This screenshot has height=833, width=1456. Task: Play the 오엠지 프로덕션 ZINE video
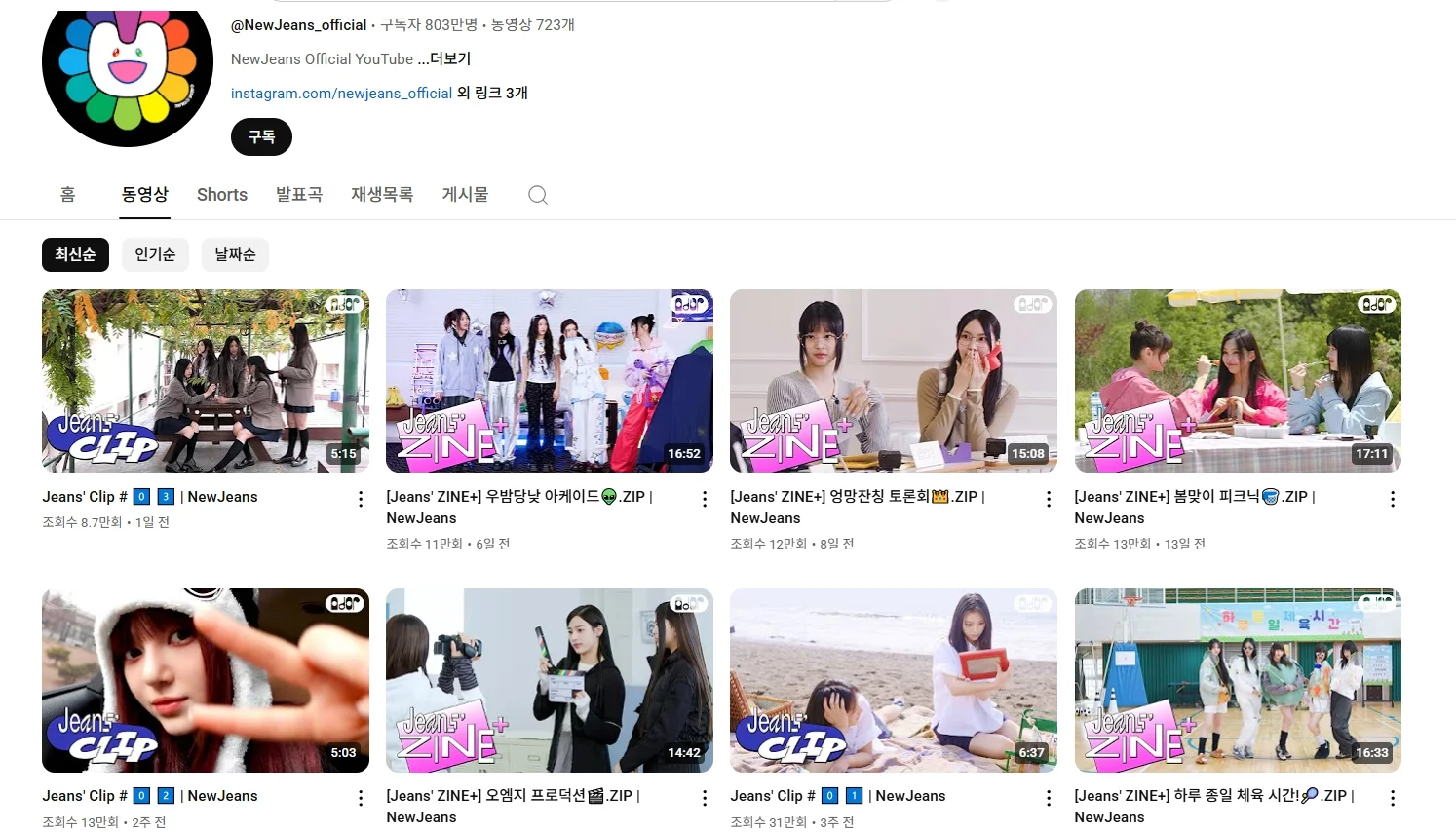[550, 680]
